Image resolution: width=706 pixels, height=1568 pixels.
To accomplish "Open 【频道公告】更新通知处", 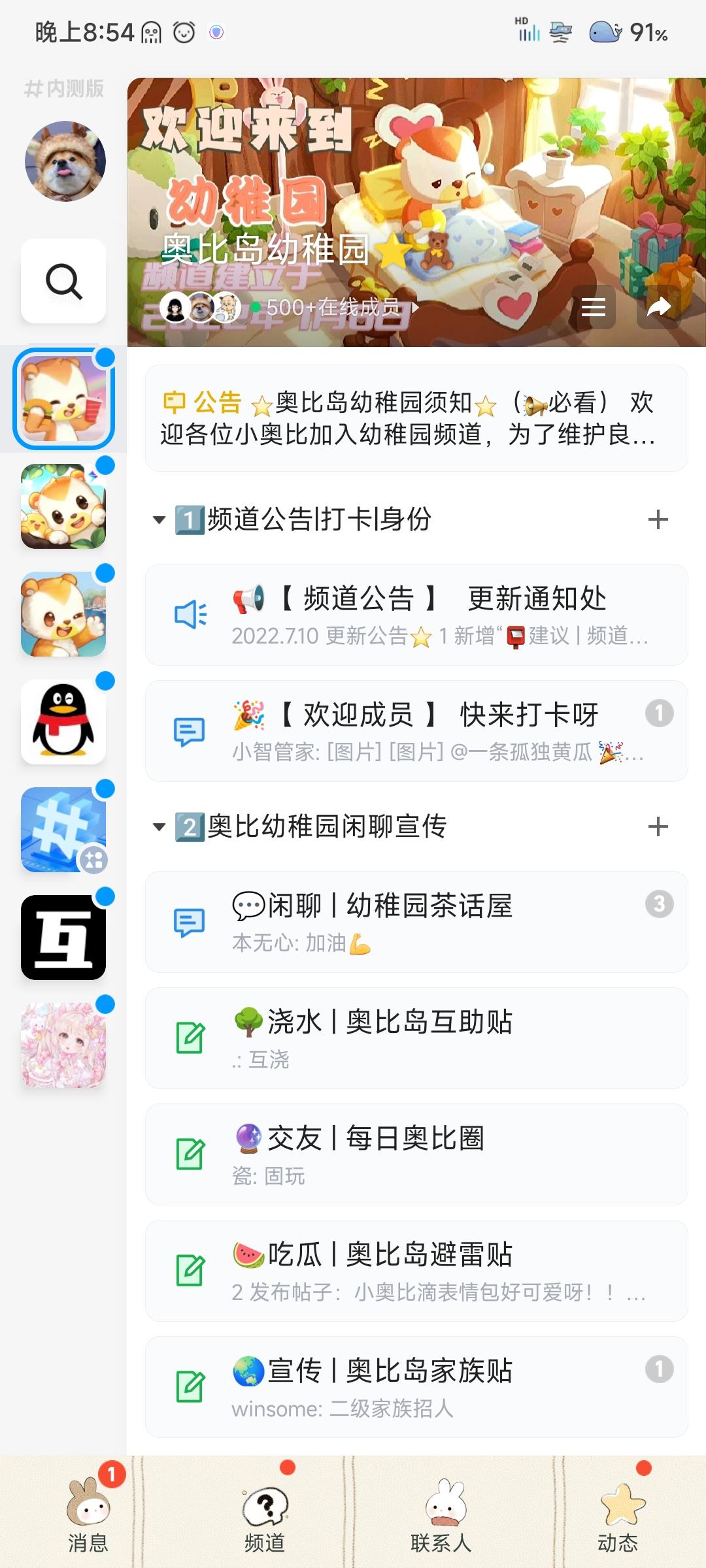I will pyautogui.click(x=416, y=615).
